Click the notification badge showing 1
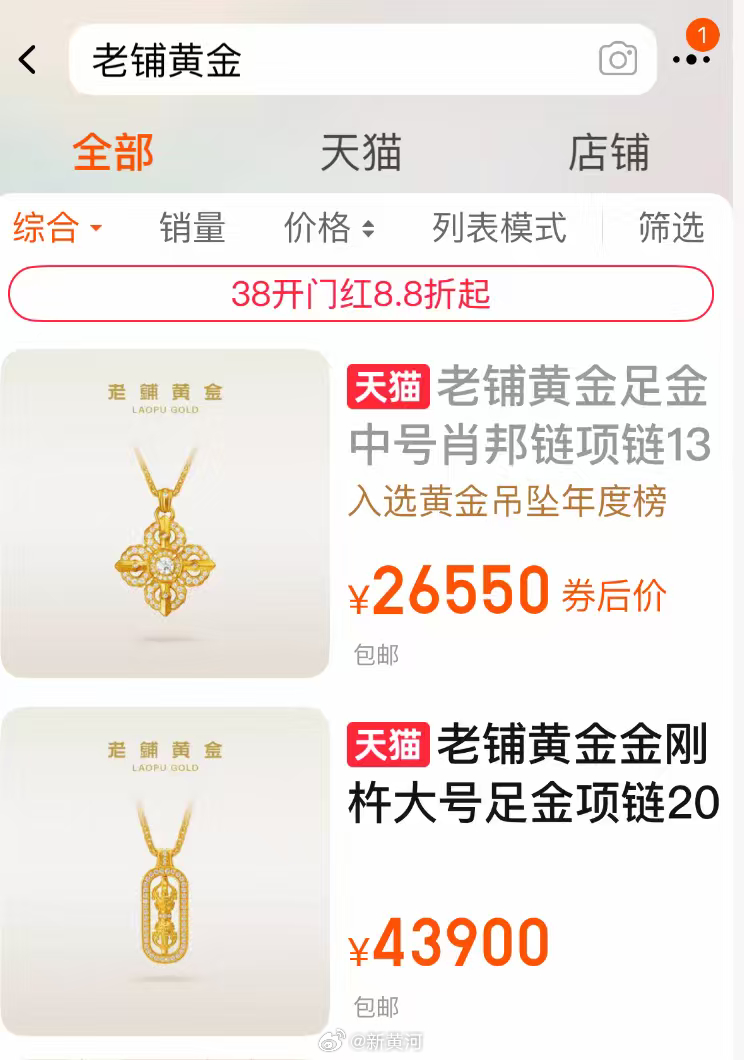744x1060 pixels. click(x=702, y=33)
